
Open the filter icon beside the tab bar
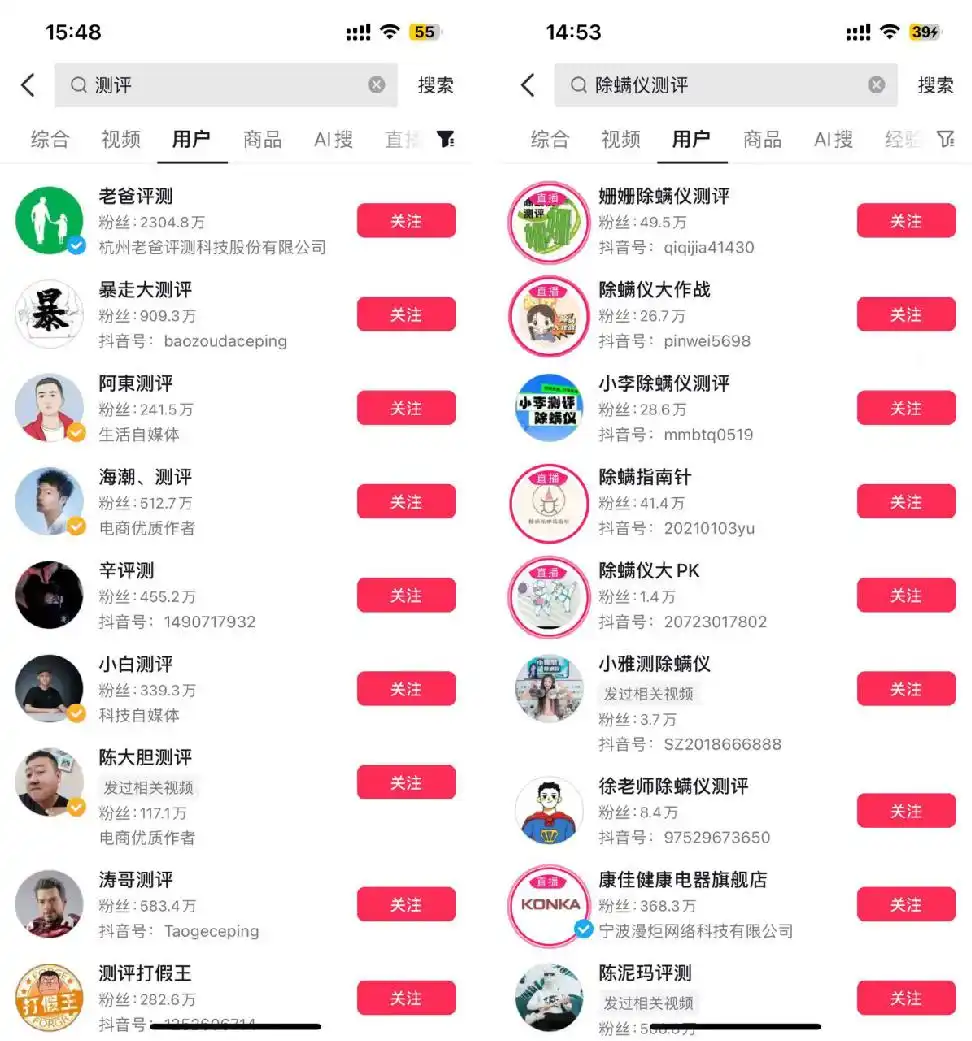pos(447,139)
